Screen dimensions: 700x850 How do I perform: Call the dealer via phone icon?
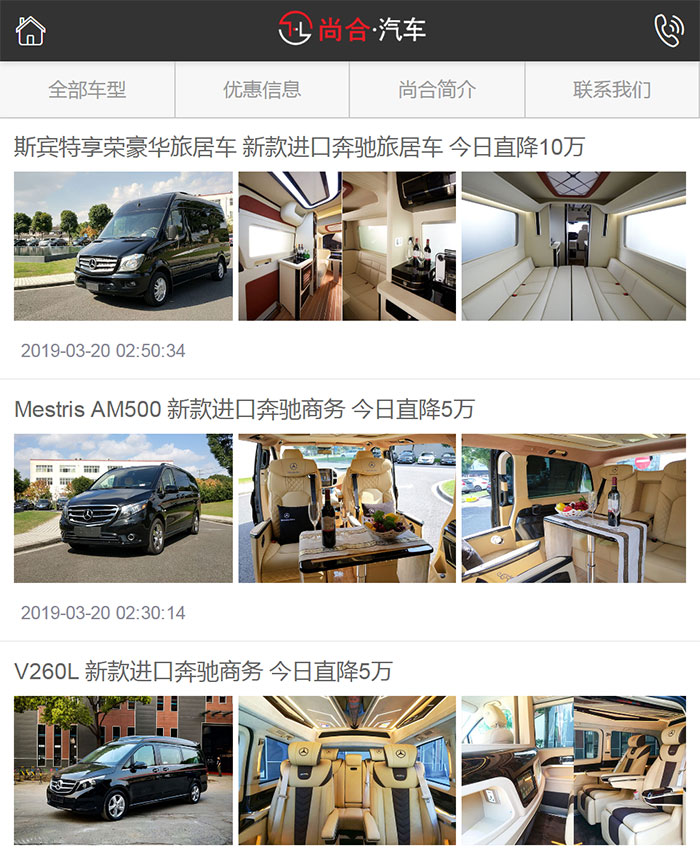point(668,31)
